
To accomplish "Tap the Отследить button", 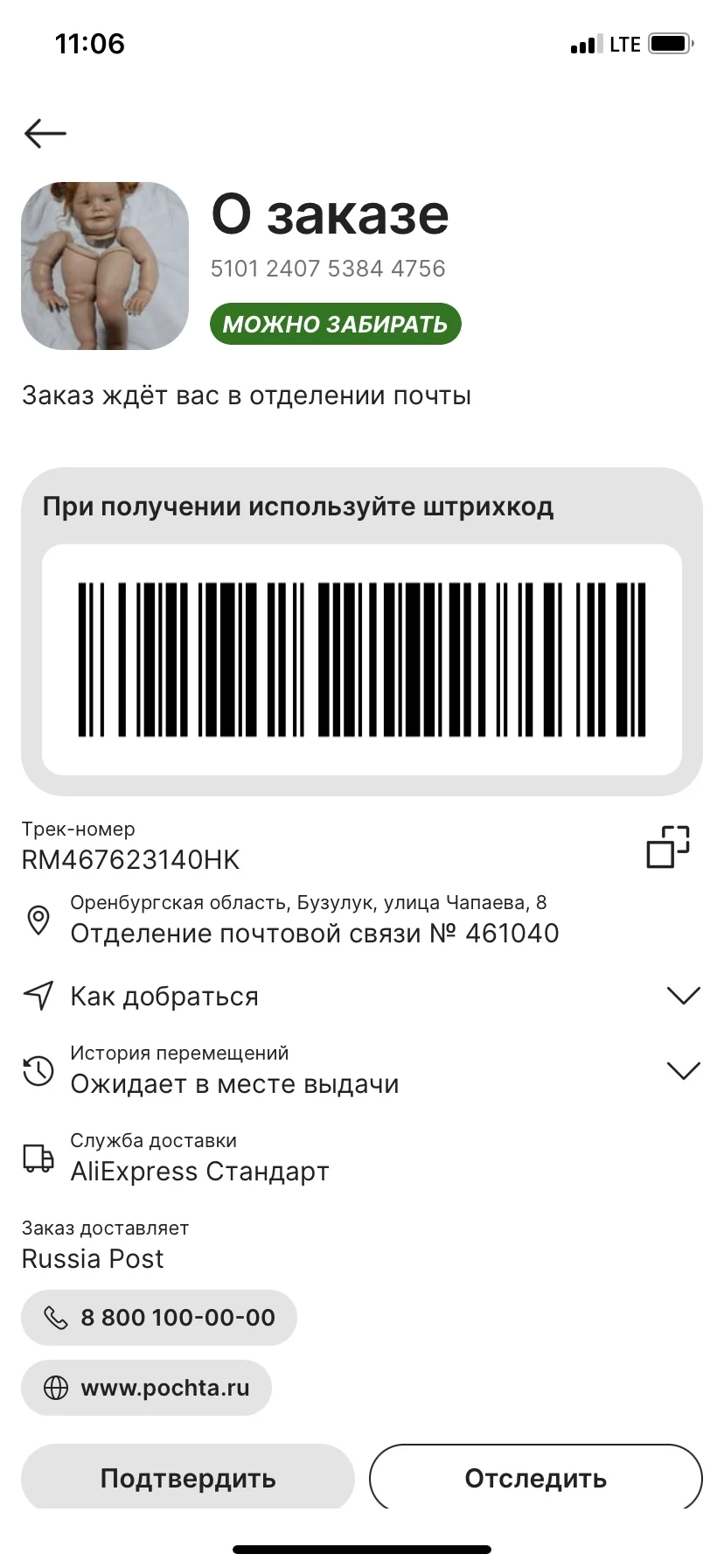I will (x=536, y=1478).
